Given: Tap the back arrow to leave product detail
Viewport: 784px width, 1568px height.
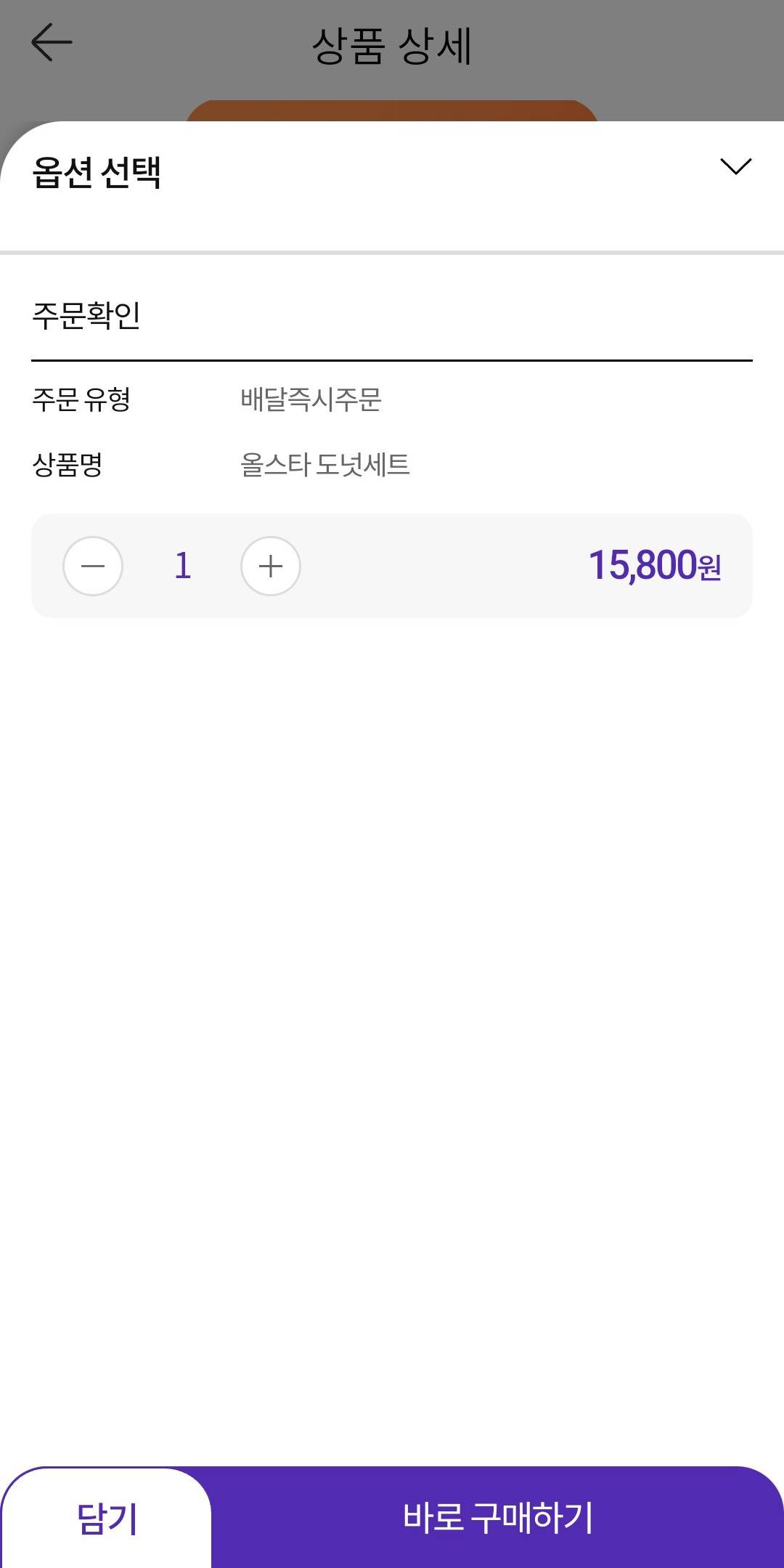Looking at the screenshot, I should 49,41.
